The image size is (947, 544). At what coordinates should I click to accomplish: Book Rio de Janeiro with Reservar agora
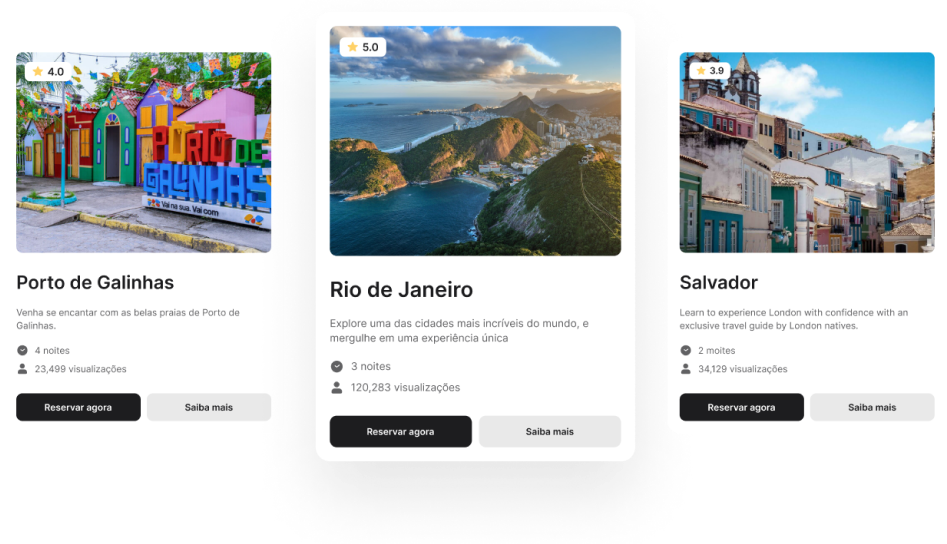(x=400, y=431)
